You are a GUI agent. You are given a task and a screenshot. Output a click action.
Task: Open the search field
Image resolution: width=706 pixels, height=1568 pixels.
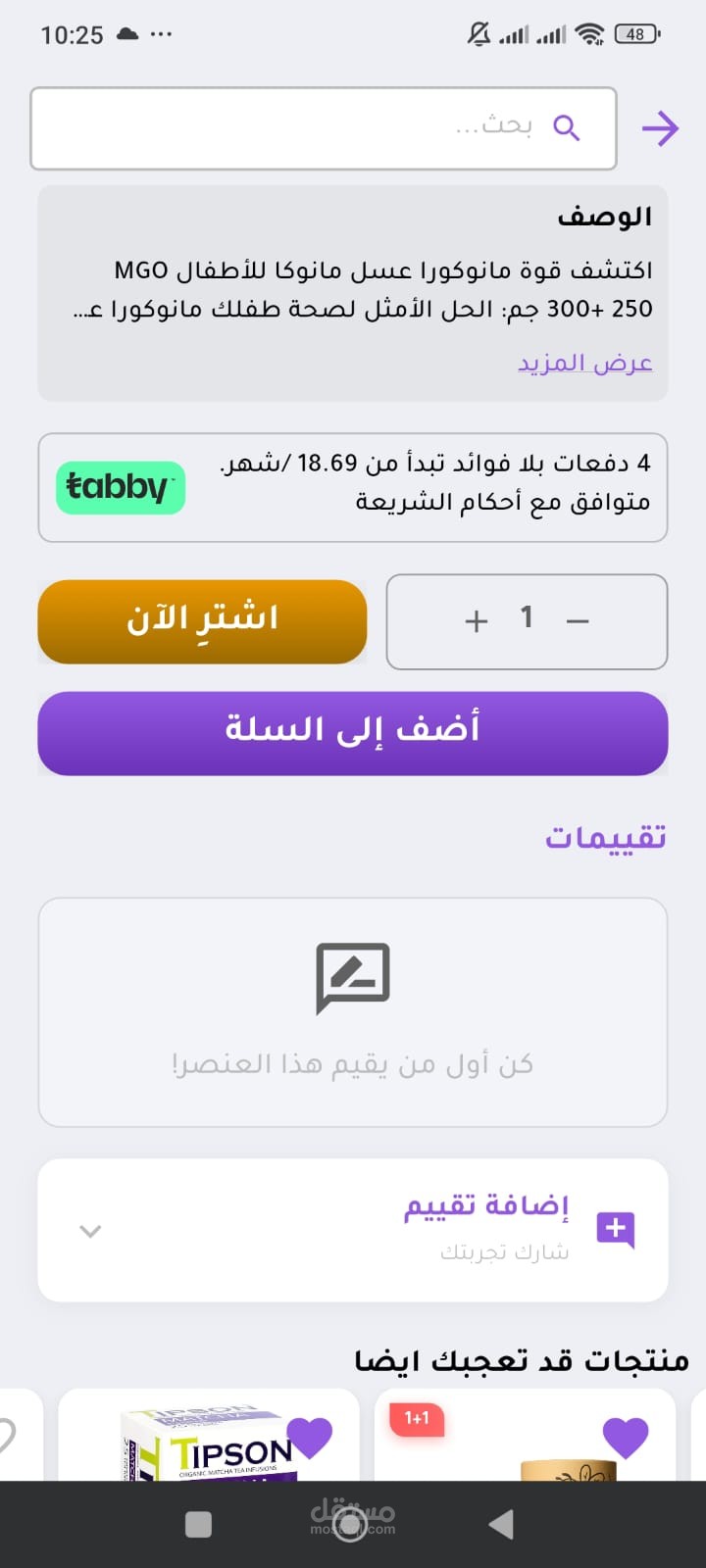(324, 128)
